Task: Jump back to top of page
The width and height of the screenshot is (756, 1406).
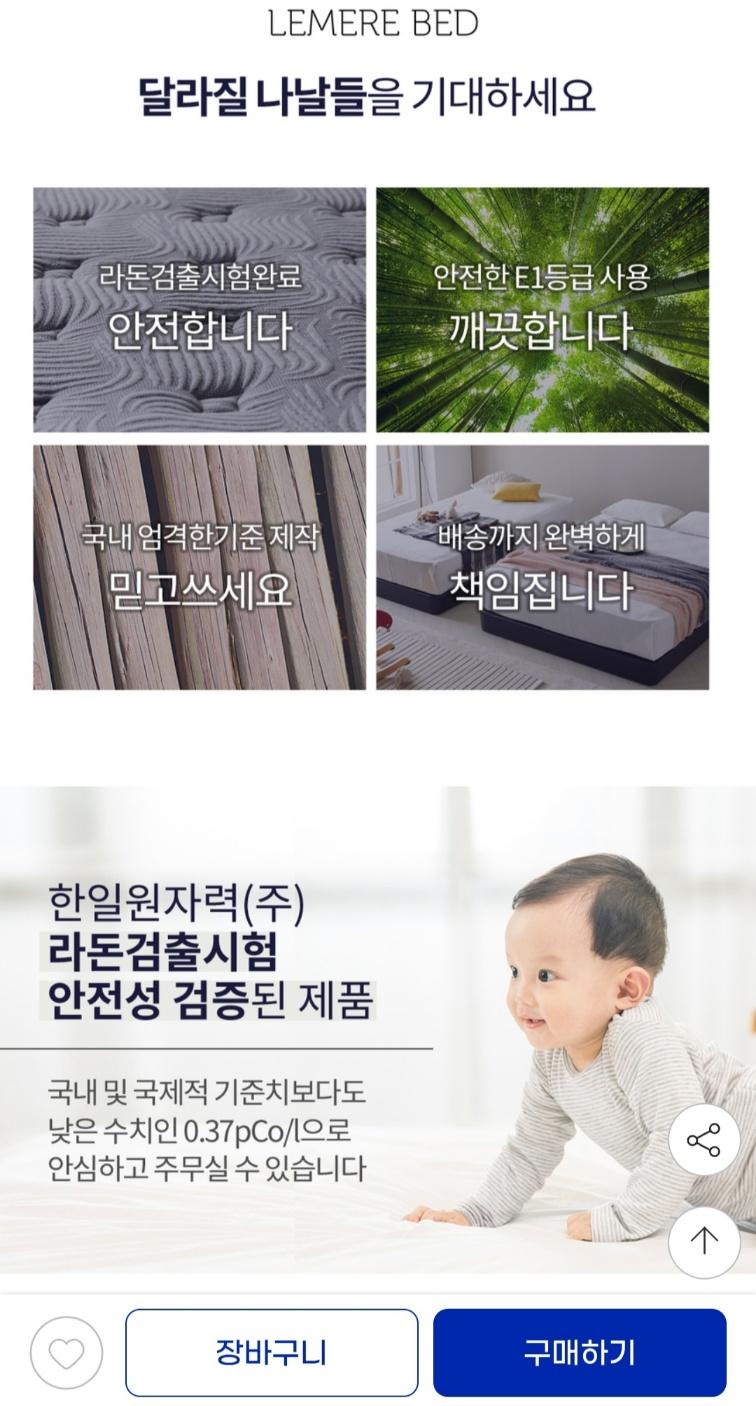Action: click(703, 1242)
